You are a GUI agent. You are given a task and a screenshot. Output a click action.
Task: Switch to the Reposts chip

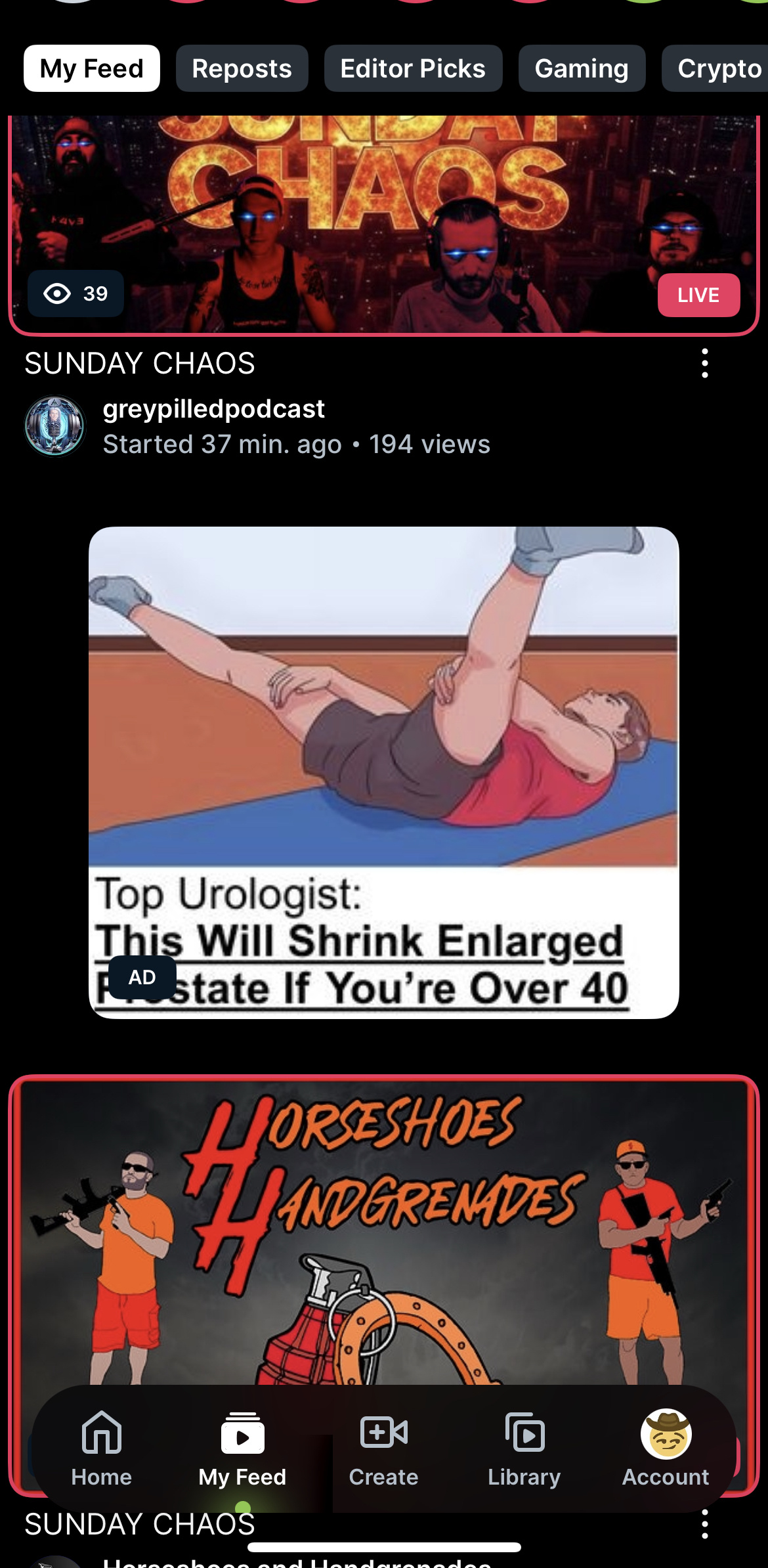(x=242, y=68)
